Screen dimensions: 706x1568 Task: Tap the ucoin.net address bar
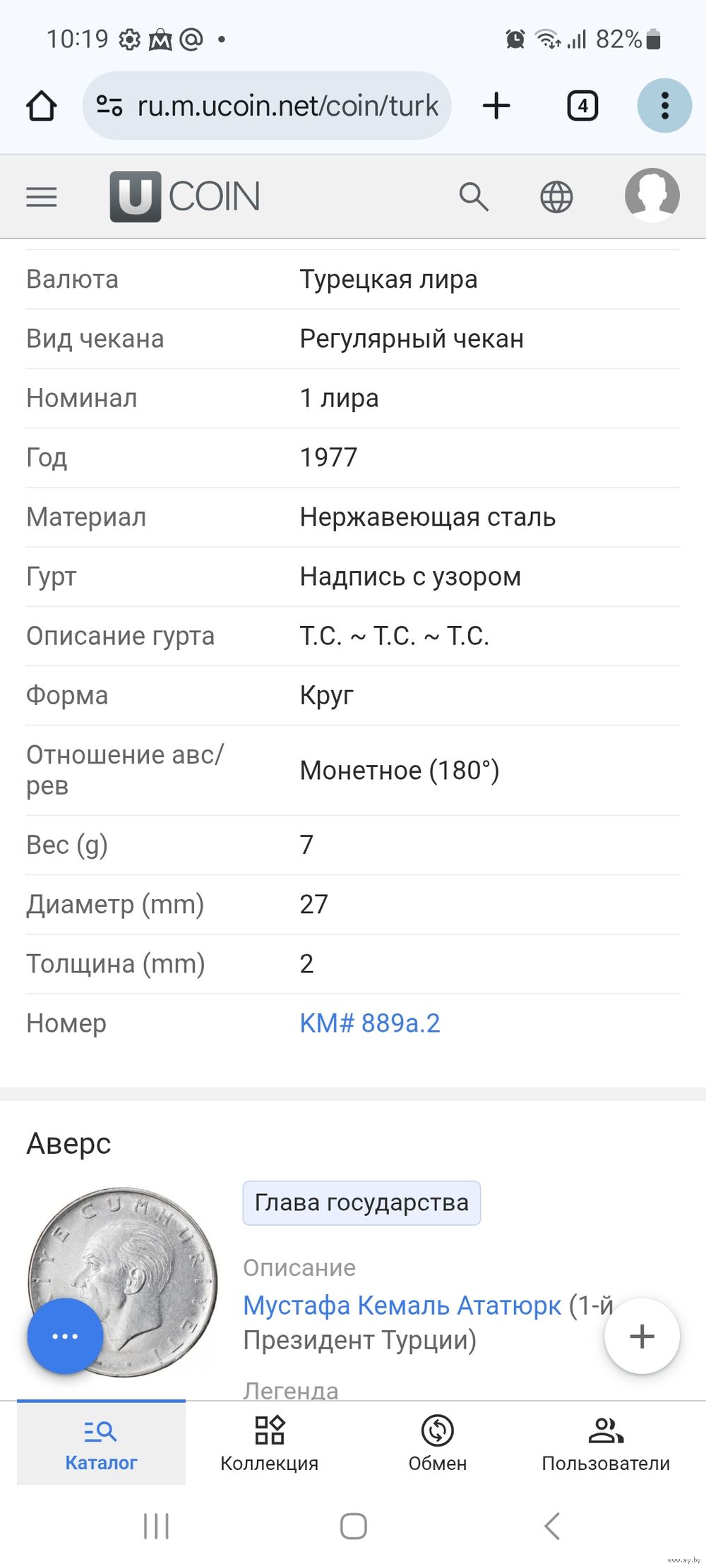[x=267, y=106]
